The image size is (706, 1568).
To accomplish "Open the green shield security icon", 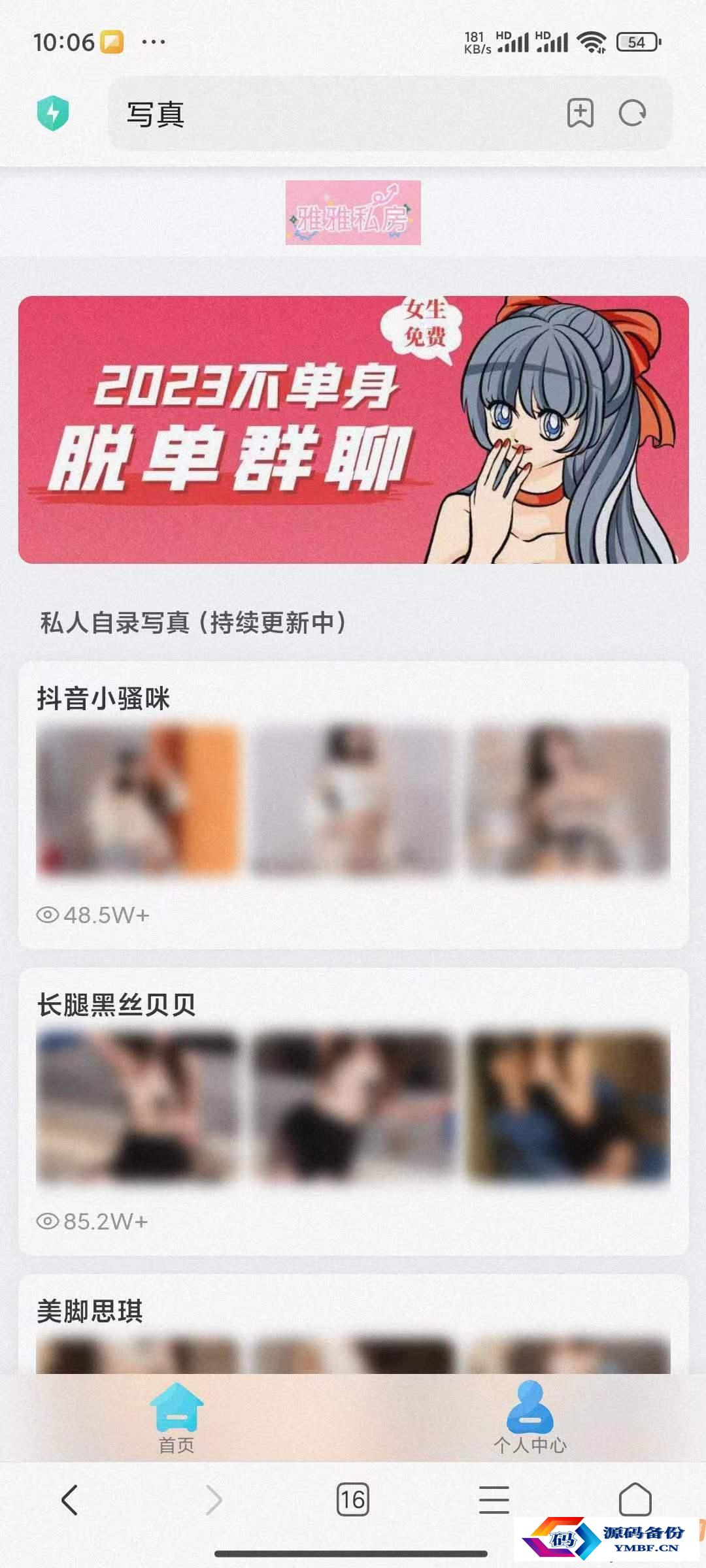I will tap(53, 113).
